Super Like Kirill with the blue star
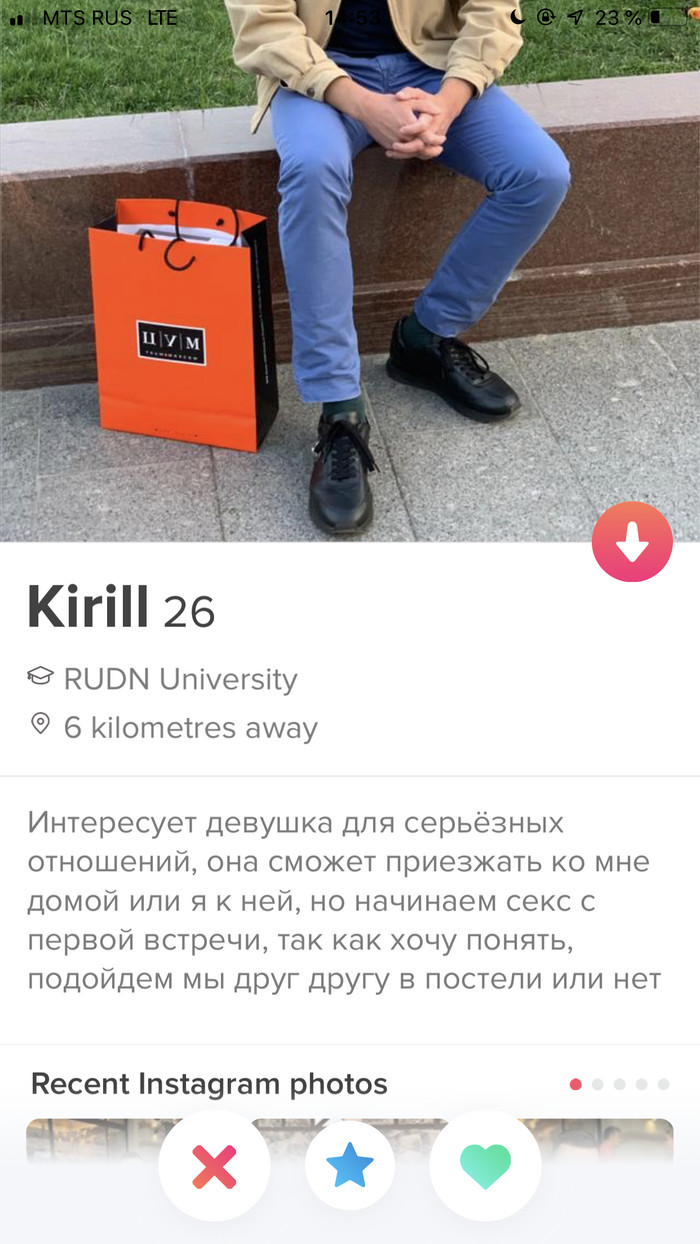This screenshot has height=1244, width=700. coord(350,1165)
